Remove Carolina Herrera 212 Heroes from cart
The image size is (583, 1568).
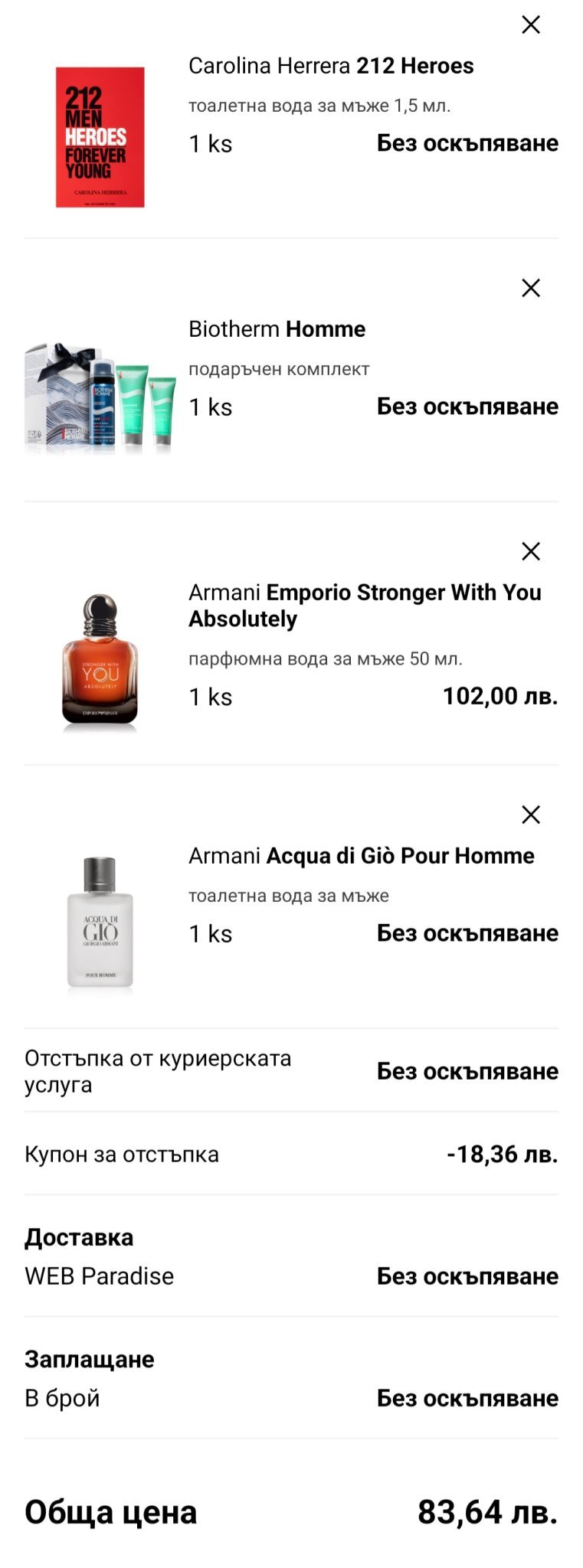531,24
